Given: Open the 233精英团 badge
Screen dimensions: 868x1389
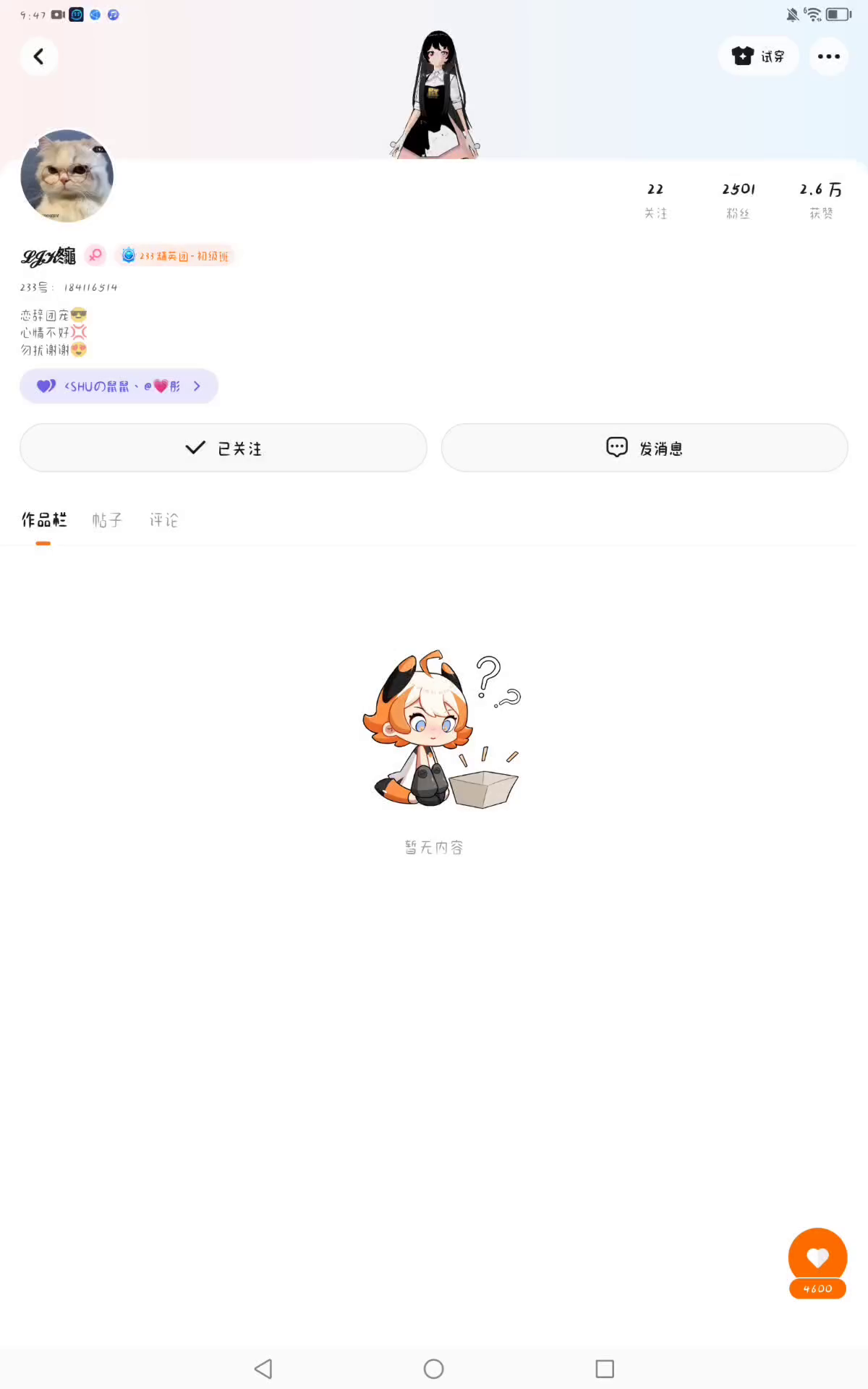Looking at the screenshot, I should (175, 256).
